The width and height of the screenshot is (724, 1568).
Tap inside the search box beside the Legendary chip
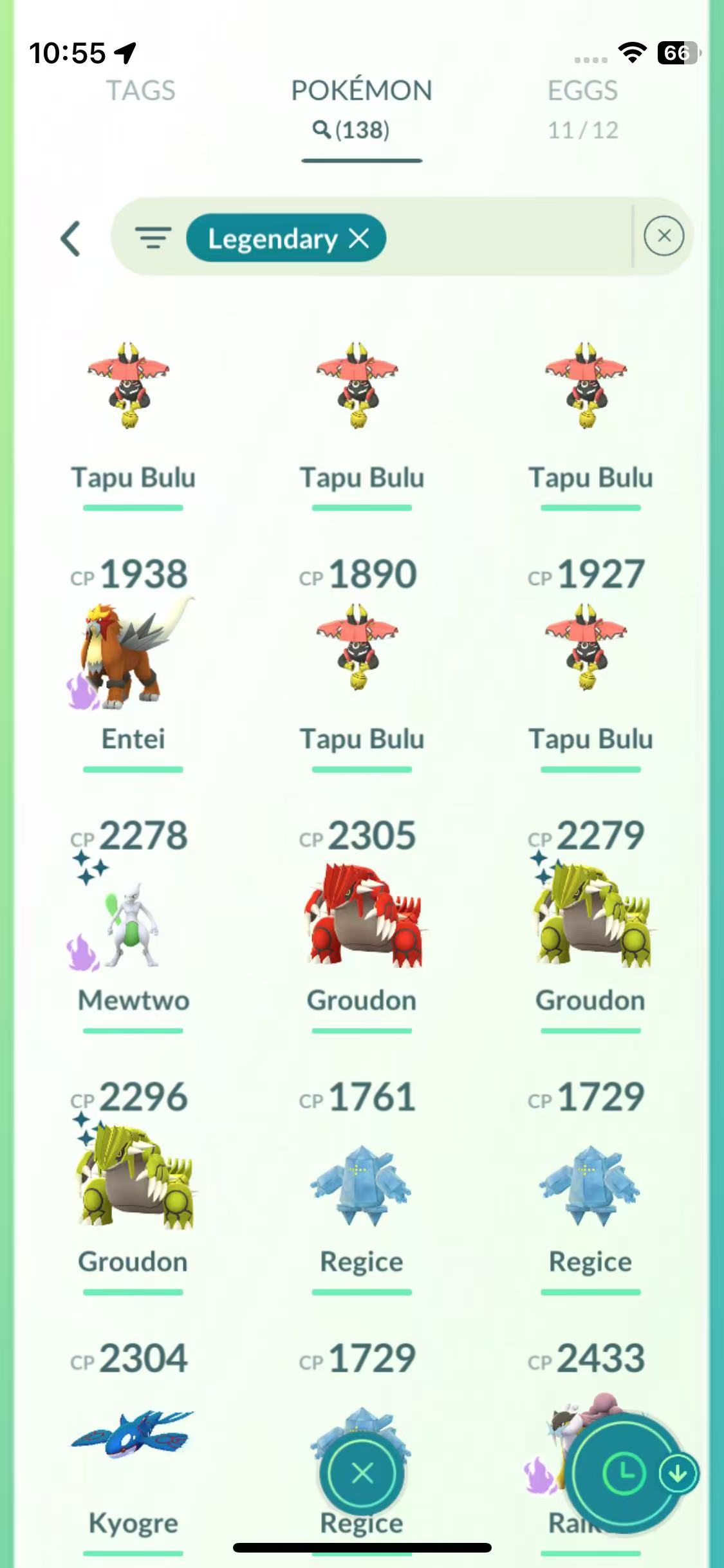[508, 238]
